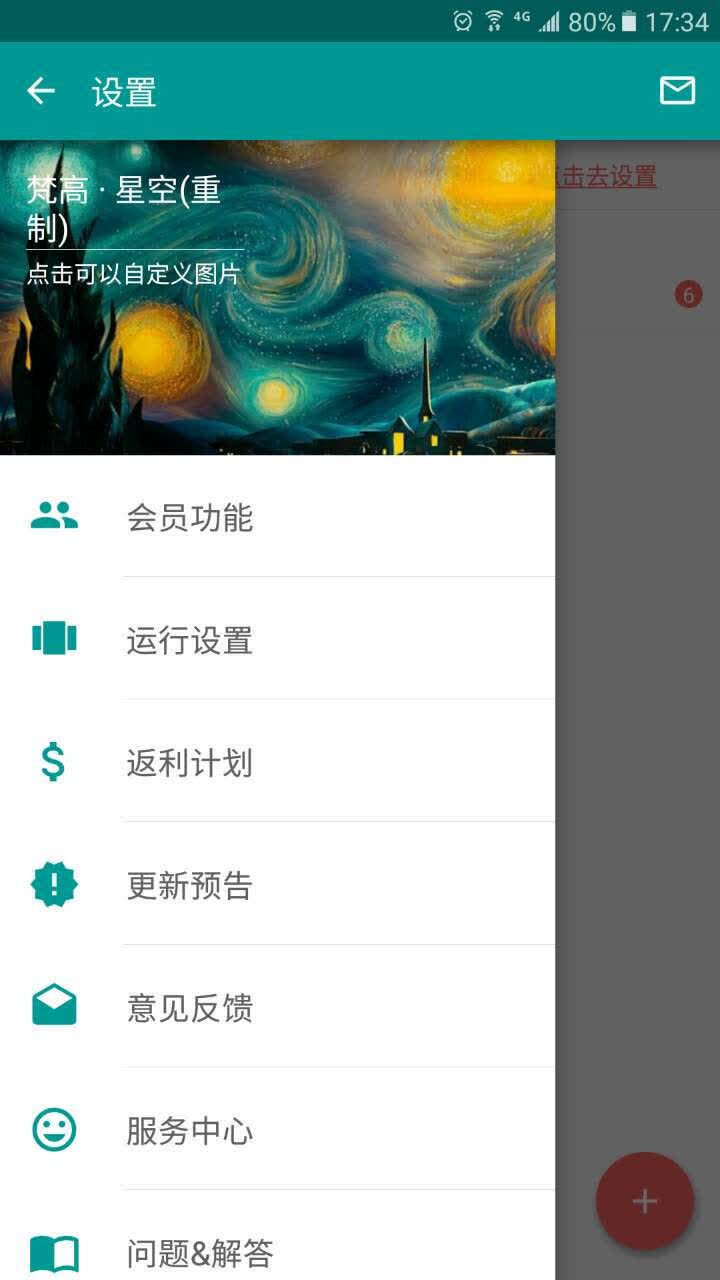Open 意见反馈 feedback page
The width and height of the screenshot is (720, 1280).
[x=277, y=1007]
